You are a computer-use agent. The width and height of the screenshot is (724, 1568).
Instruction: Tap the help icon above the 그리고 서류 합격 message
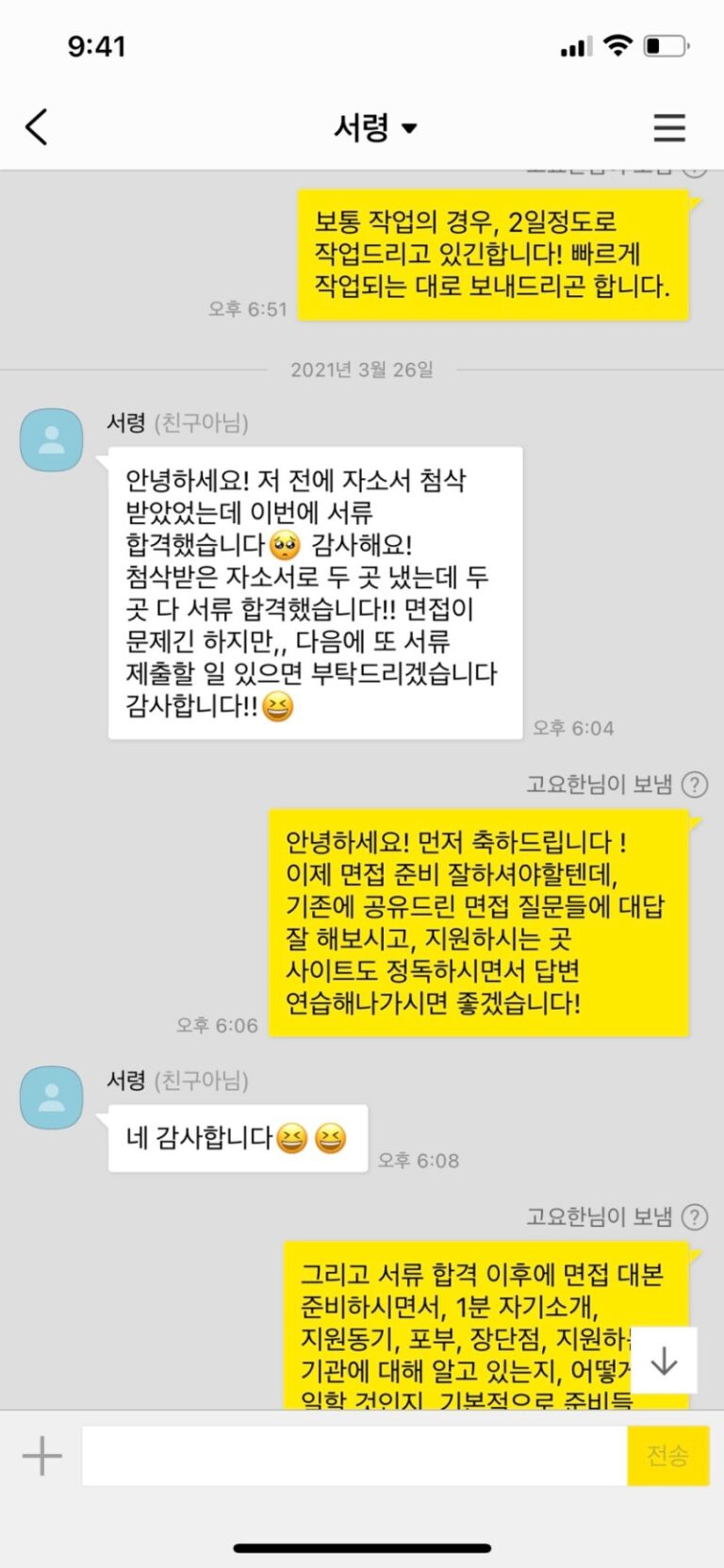click(695, 1217)
